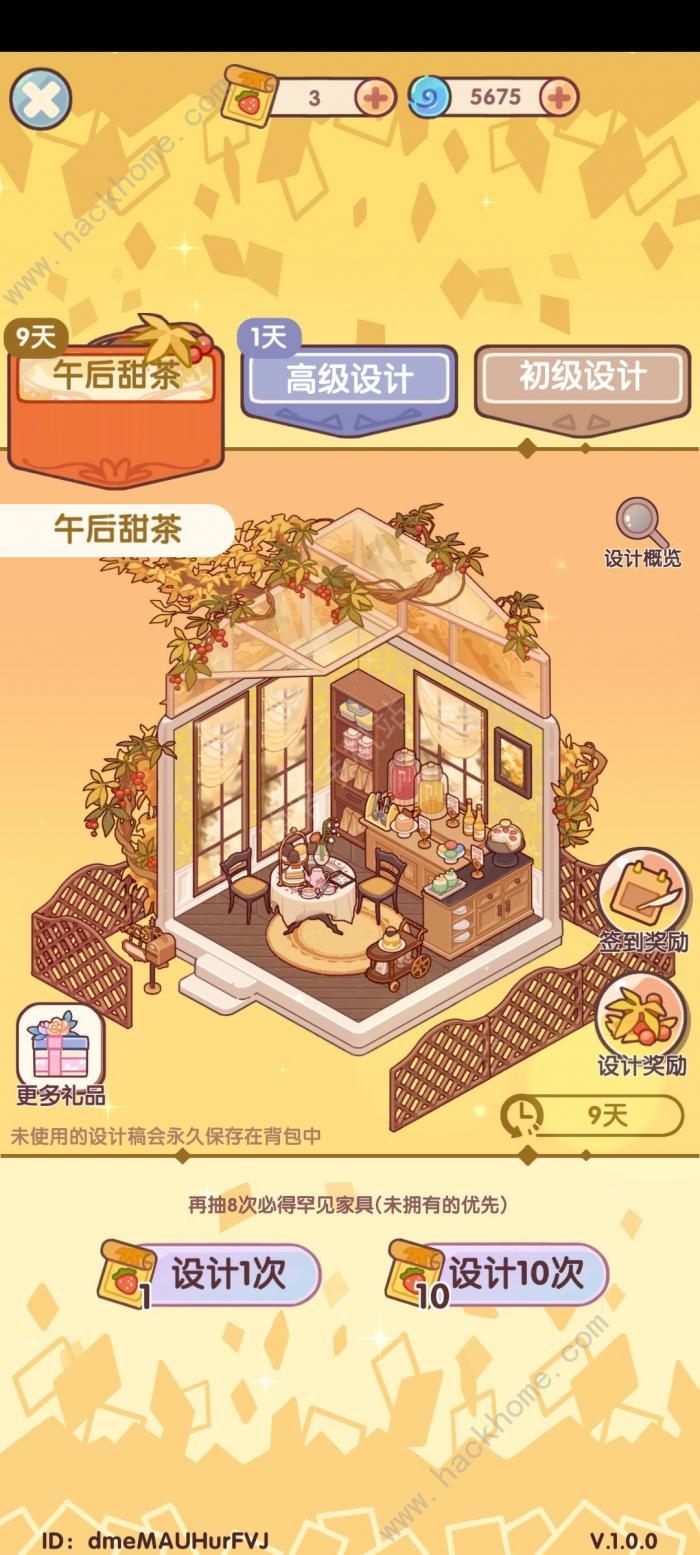
Task: Switch to the 初级设计 tab
Action: 582,379
